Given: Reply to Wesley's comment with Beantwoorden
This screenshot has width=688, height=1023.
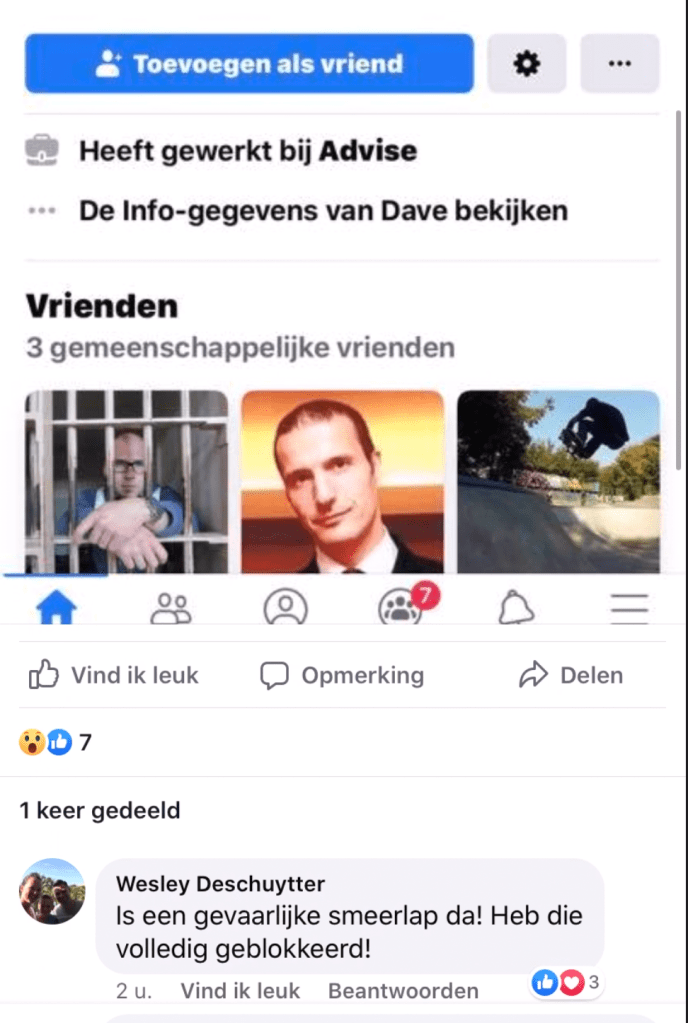Looking at the screenshot, I should 403,991.
